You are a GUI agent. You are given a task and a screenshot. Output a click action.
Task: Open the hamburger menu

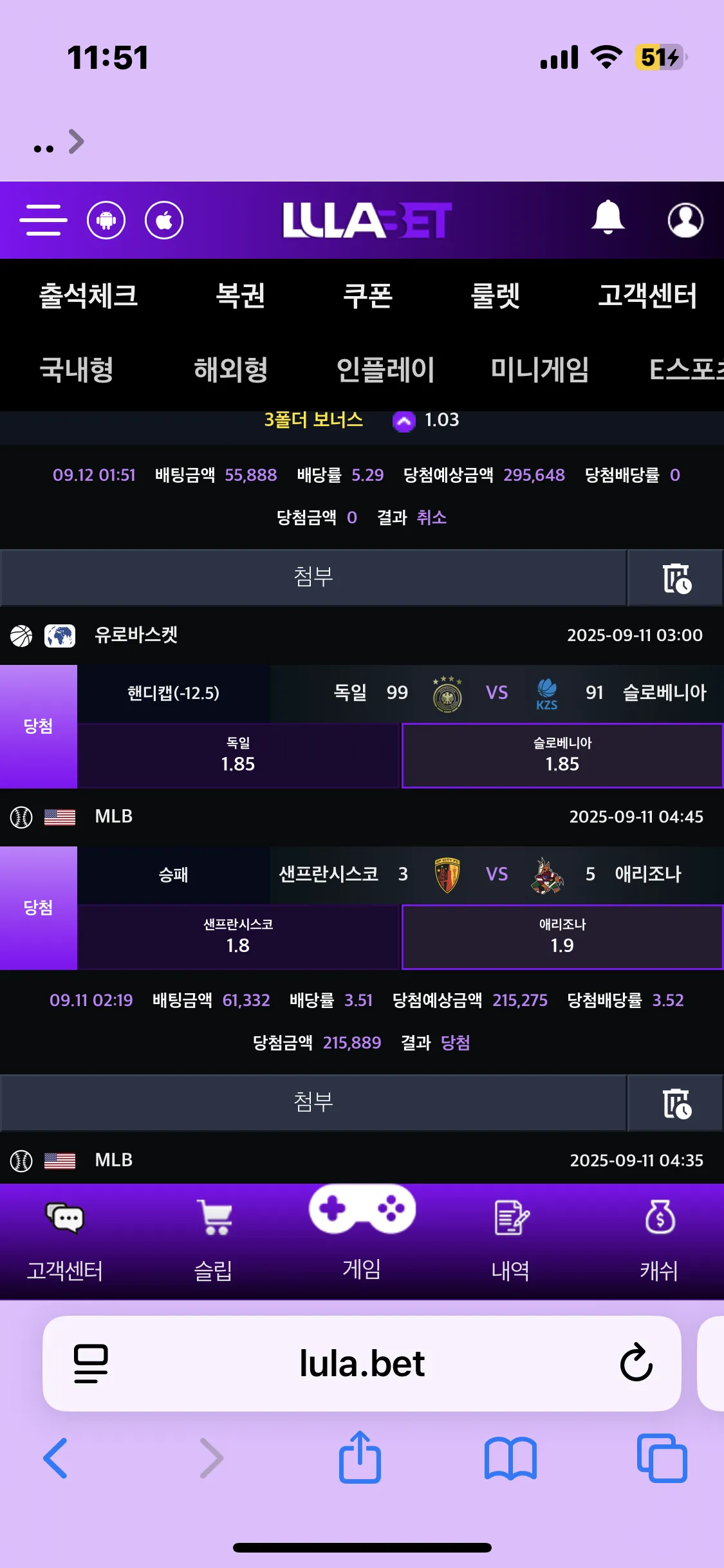pyautogui.click(x=43, y=220)
